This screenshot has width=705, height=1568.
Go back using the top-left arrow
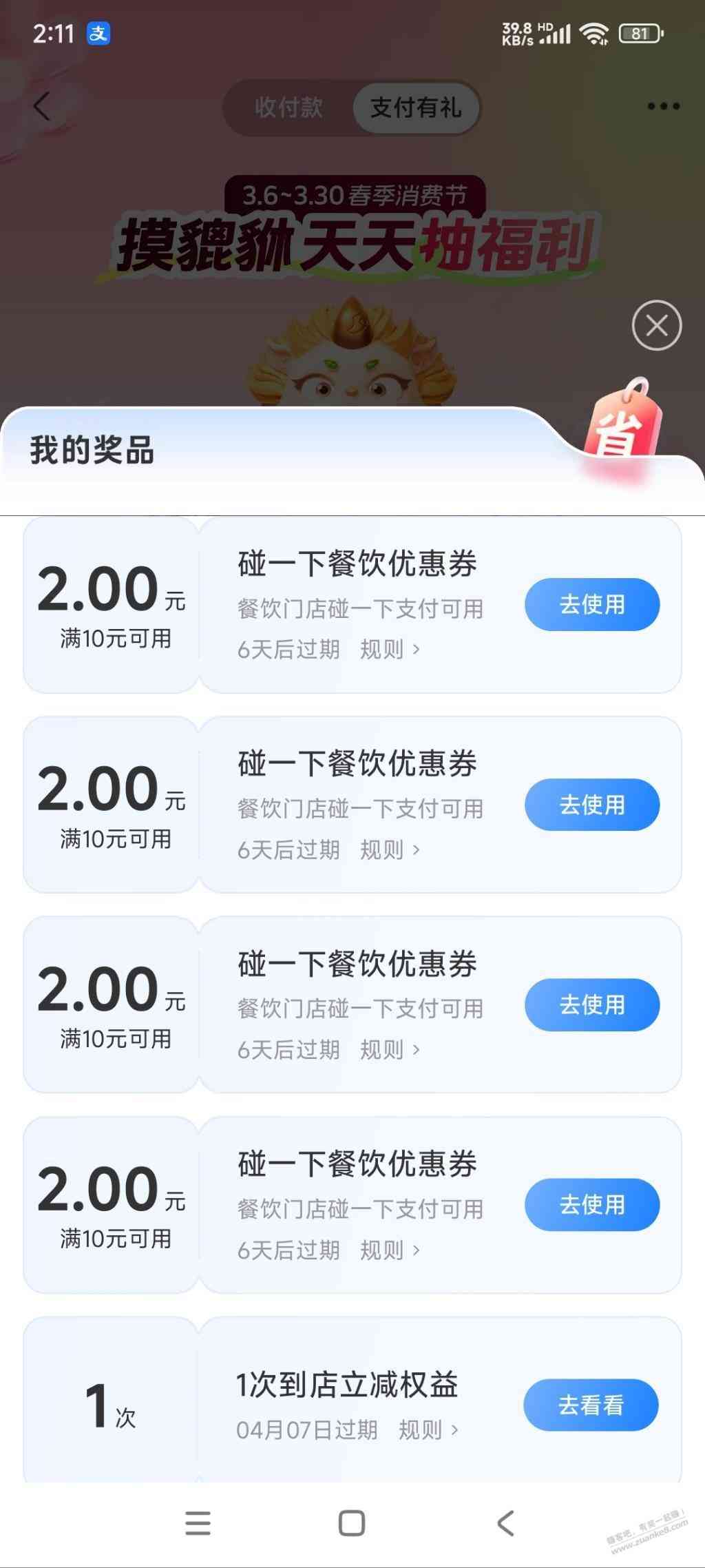(x=42, y=107)
